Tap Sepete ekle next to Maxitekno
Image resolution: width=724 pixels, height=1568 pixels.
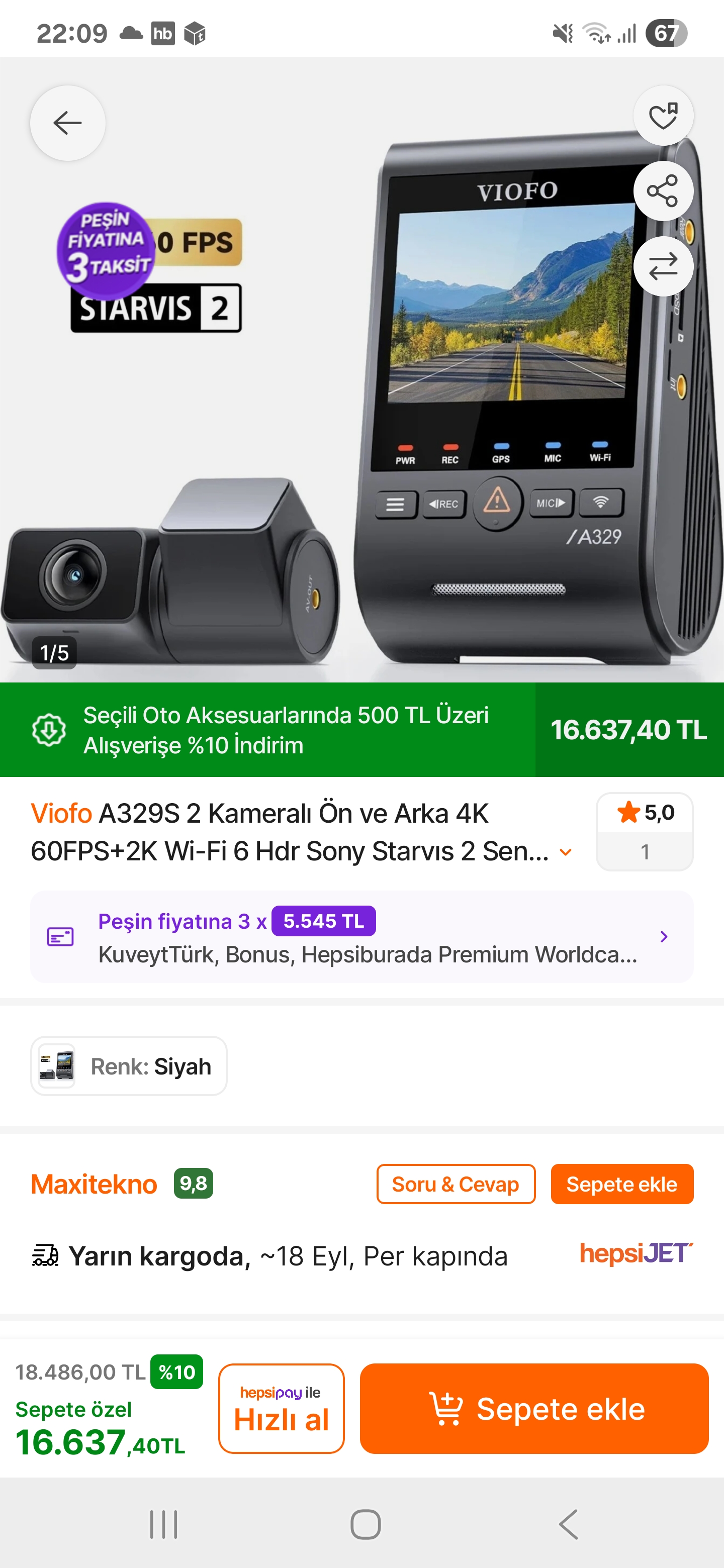tap(622, 1184)
